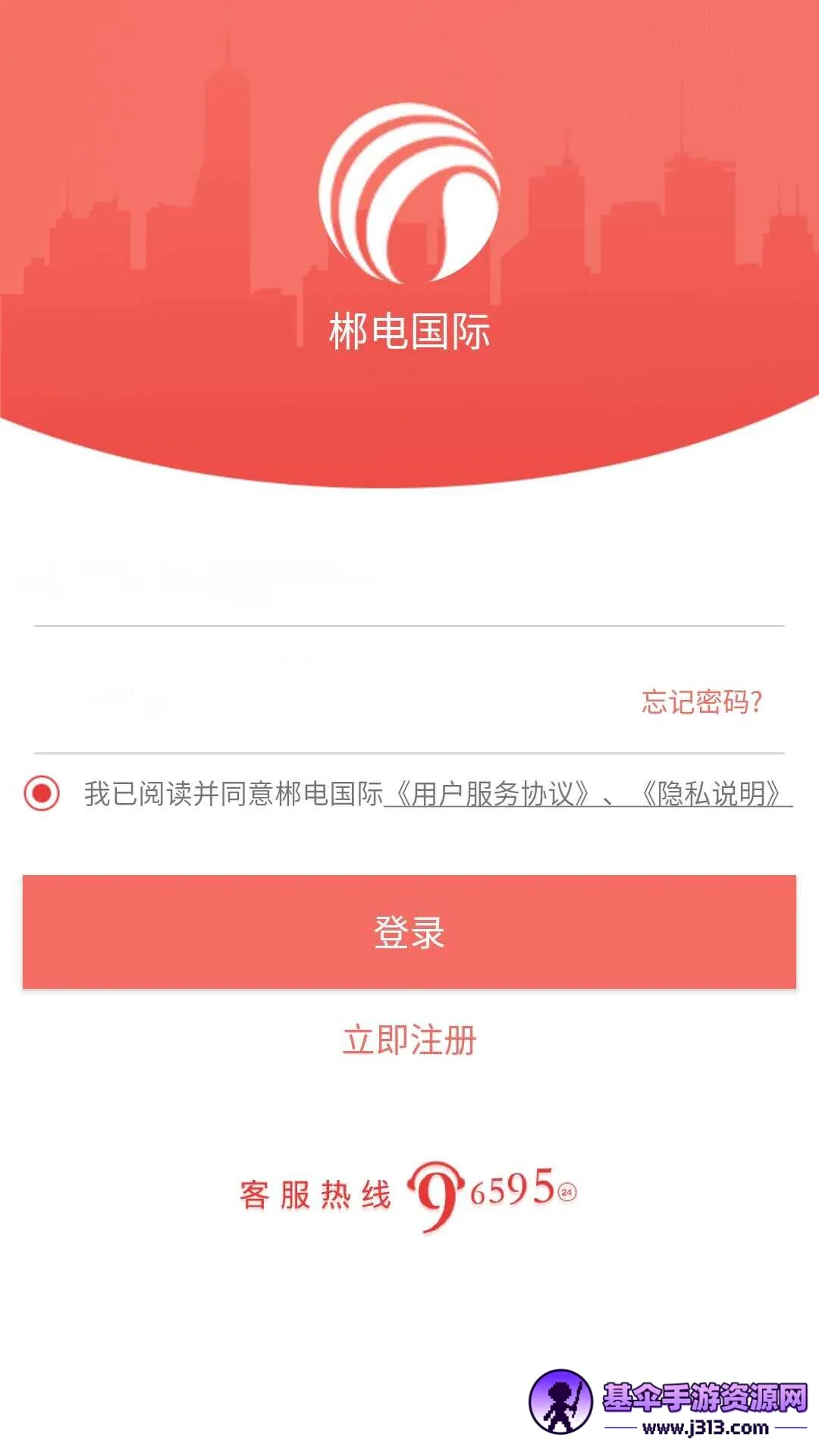Screen dimensions: 819x1456
Task: Tap 忘记密码? to recover password
Action: point(701,701)
